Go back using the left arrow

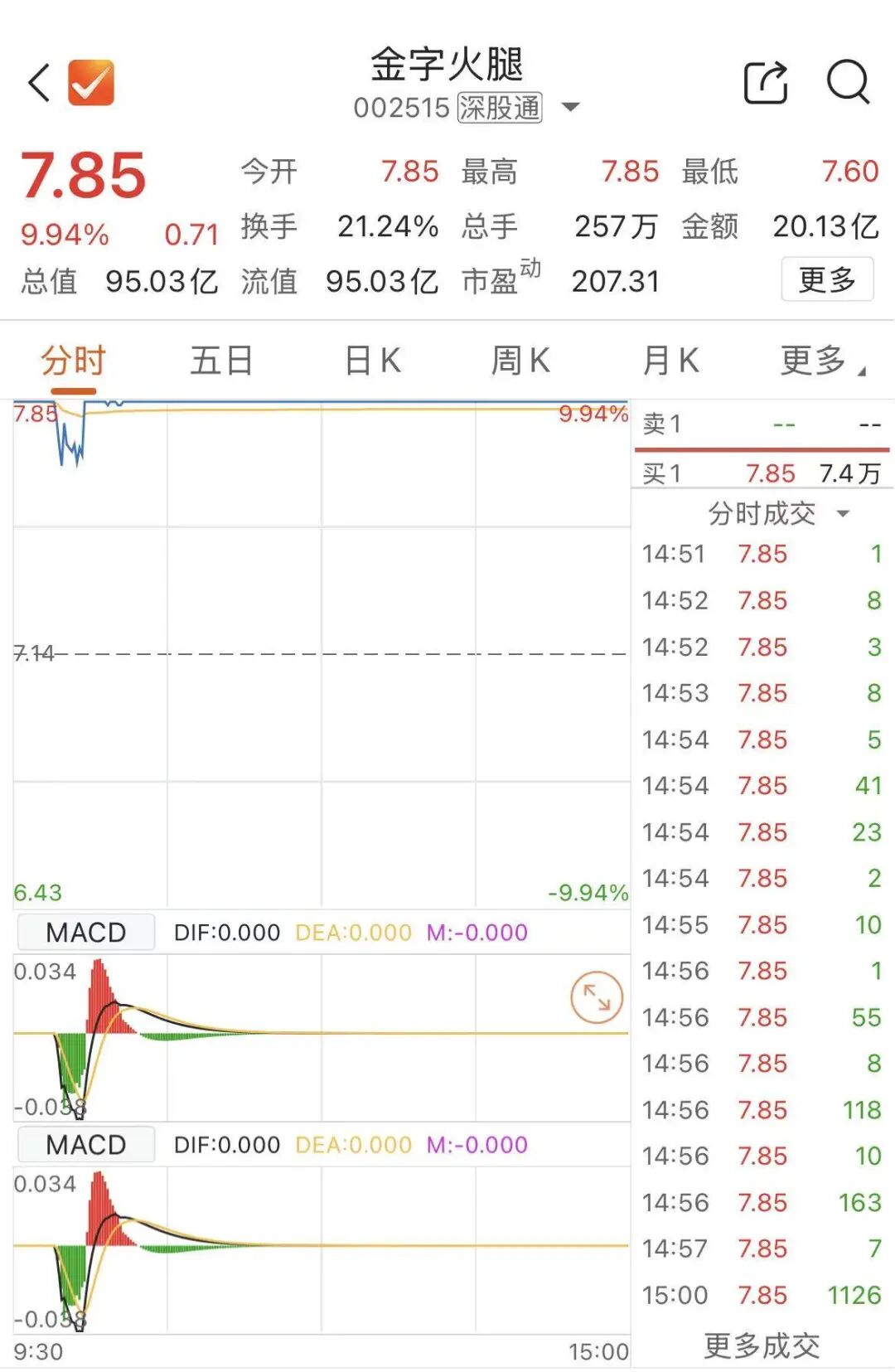click(x=39, y=83)
